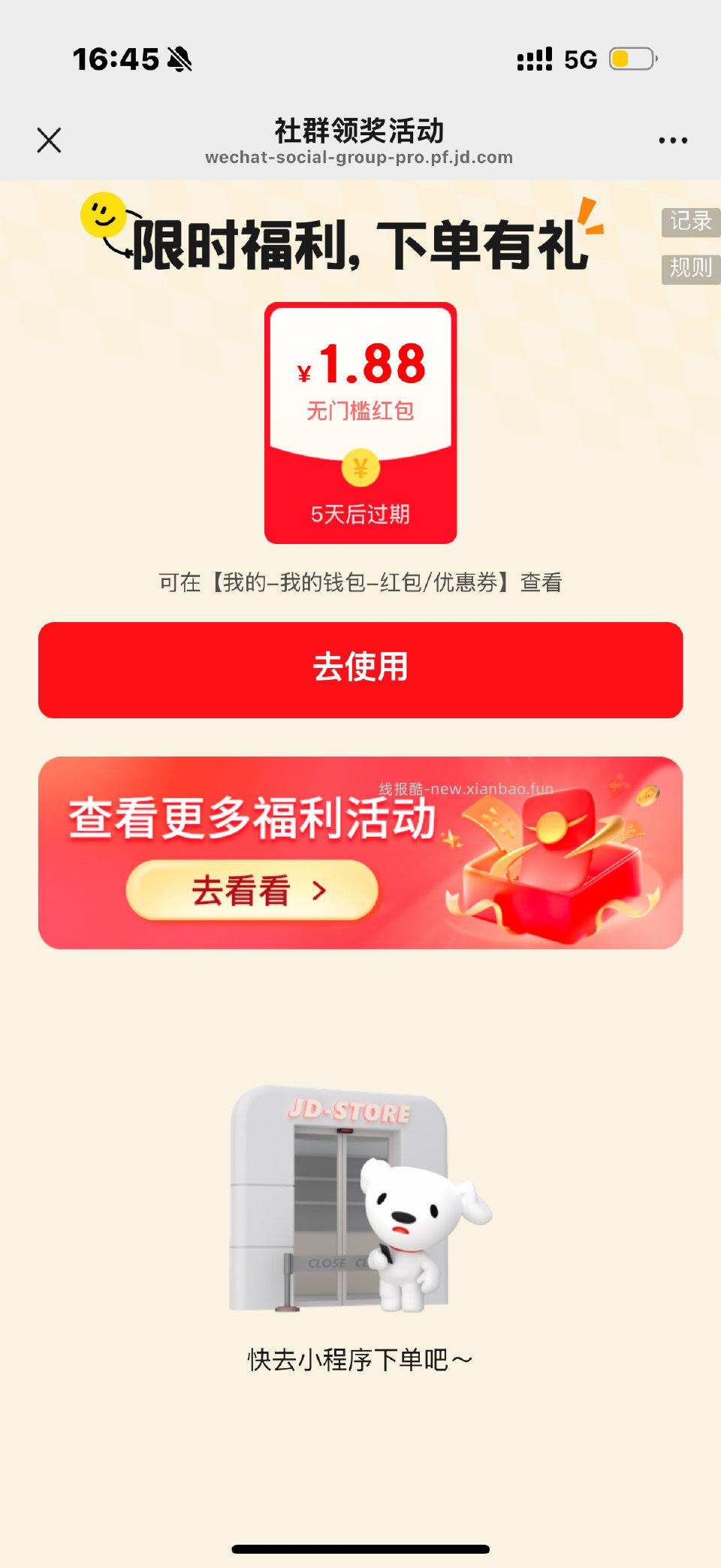Tap the home indicator bar at the bottom
721x1568 pixels.
[360, 1549]
